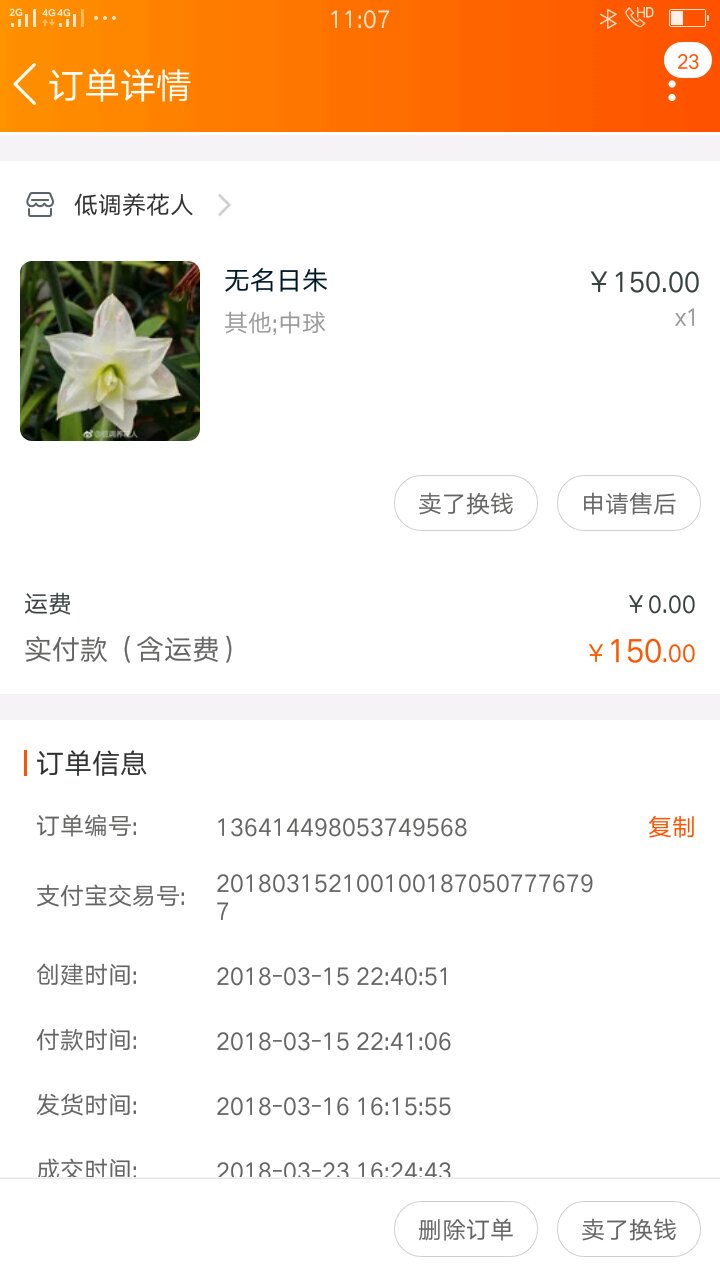Request after-sales service via 申请售后
This screenshot has height=1280, width=720.
(x=629, y=503)
